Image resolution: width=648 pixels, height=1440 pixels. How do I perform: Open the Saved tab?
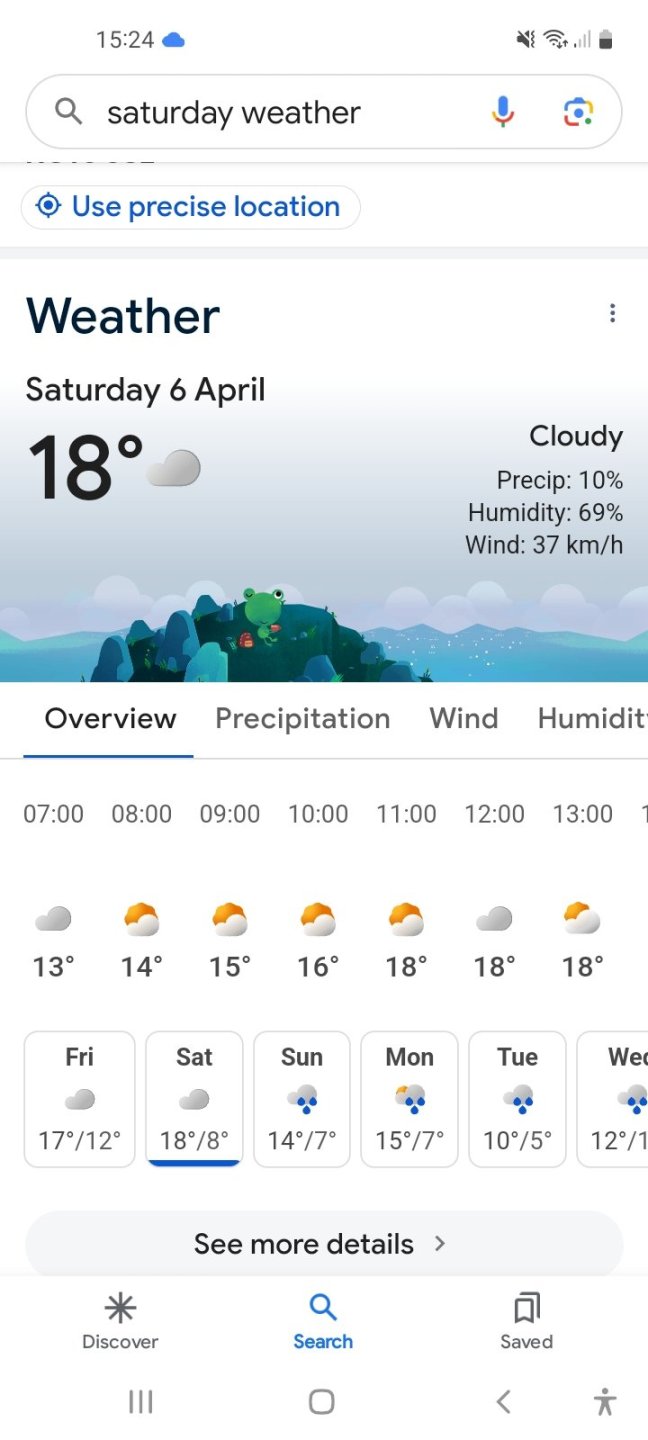coord(526,1321)
